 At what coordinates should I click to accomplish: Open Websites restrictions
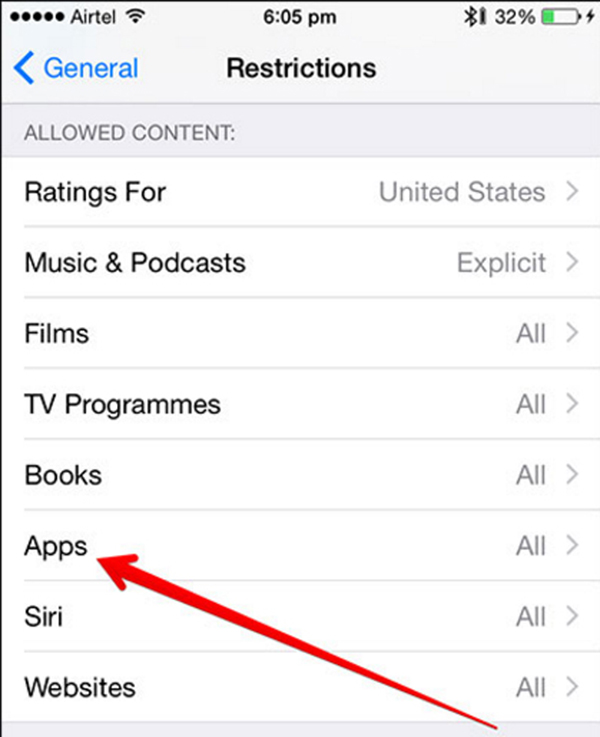point(301,687)
